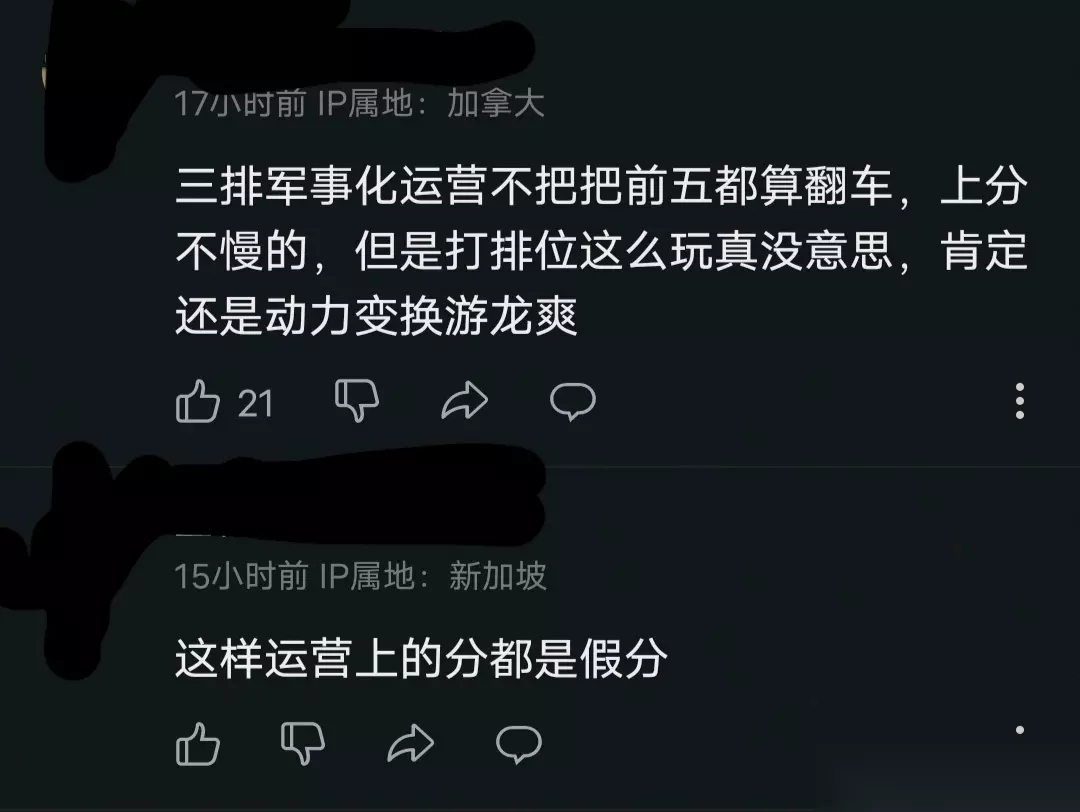Dislike the comment from the Singapore IP
This screenshot has width=1080, height=812.
tap(303, 744)
